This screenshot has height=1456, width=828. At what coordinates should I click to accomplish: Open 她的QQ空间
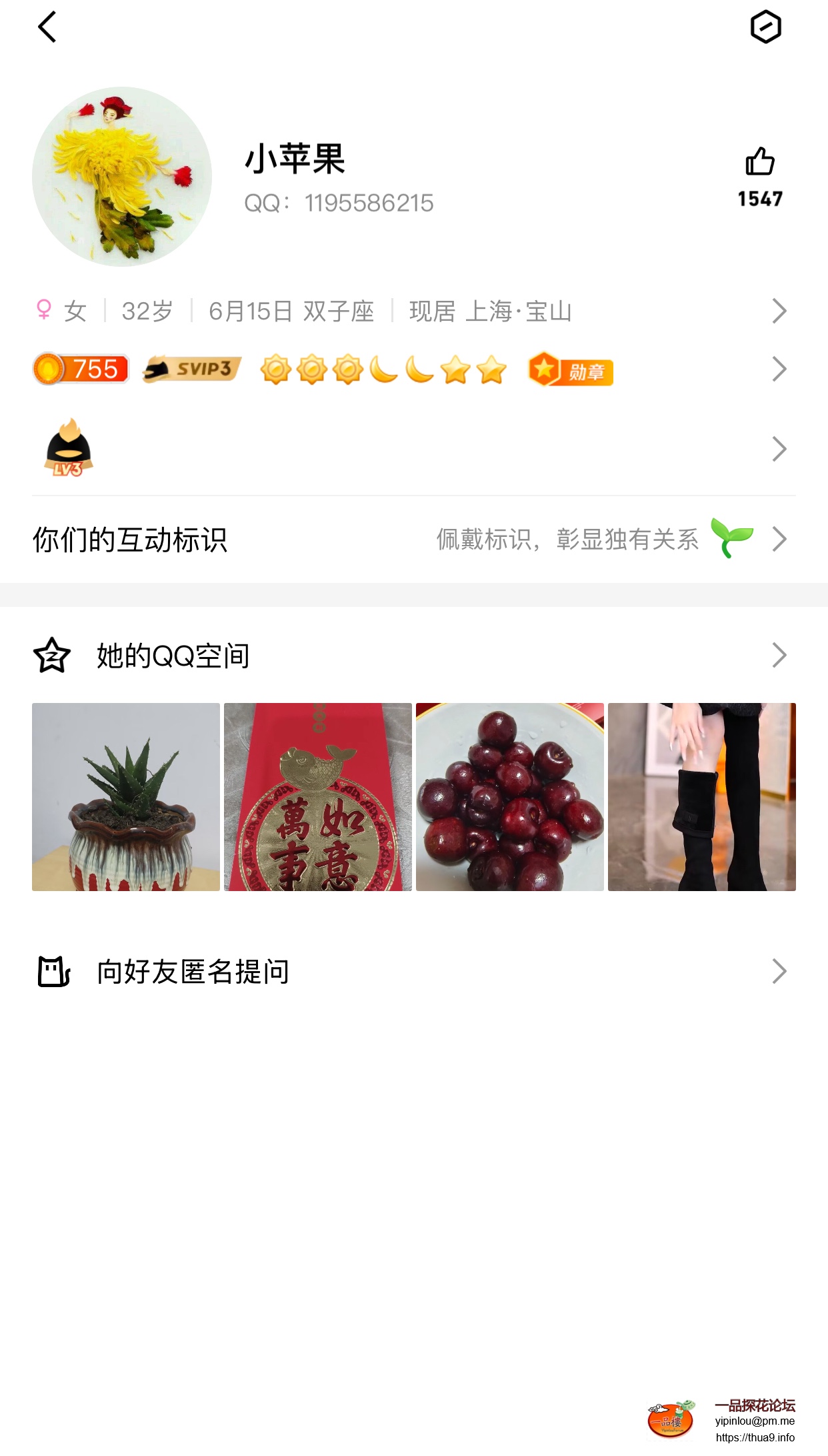click(413, 656)
